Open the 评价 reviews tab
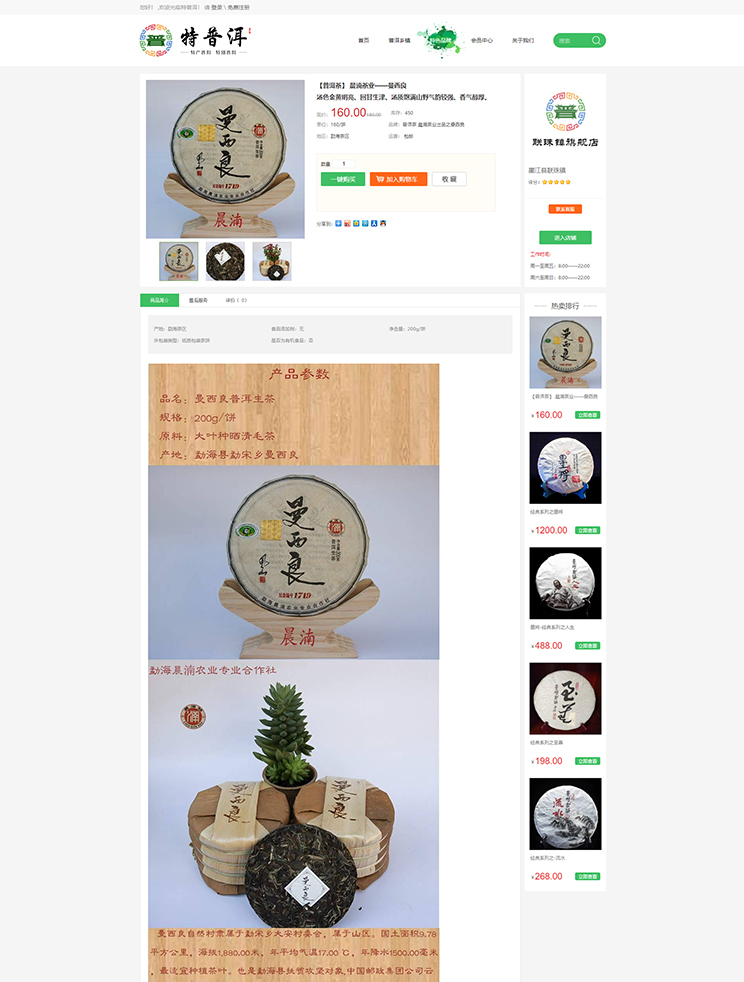This screenshot has width=744, height=982. pyautogui.click(x=236, y=300)
